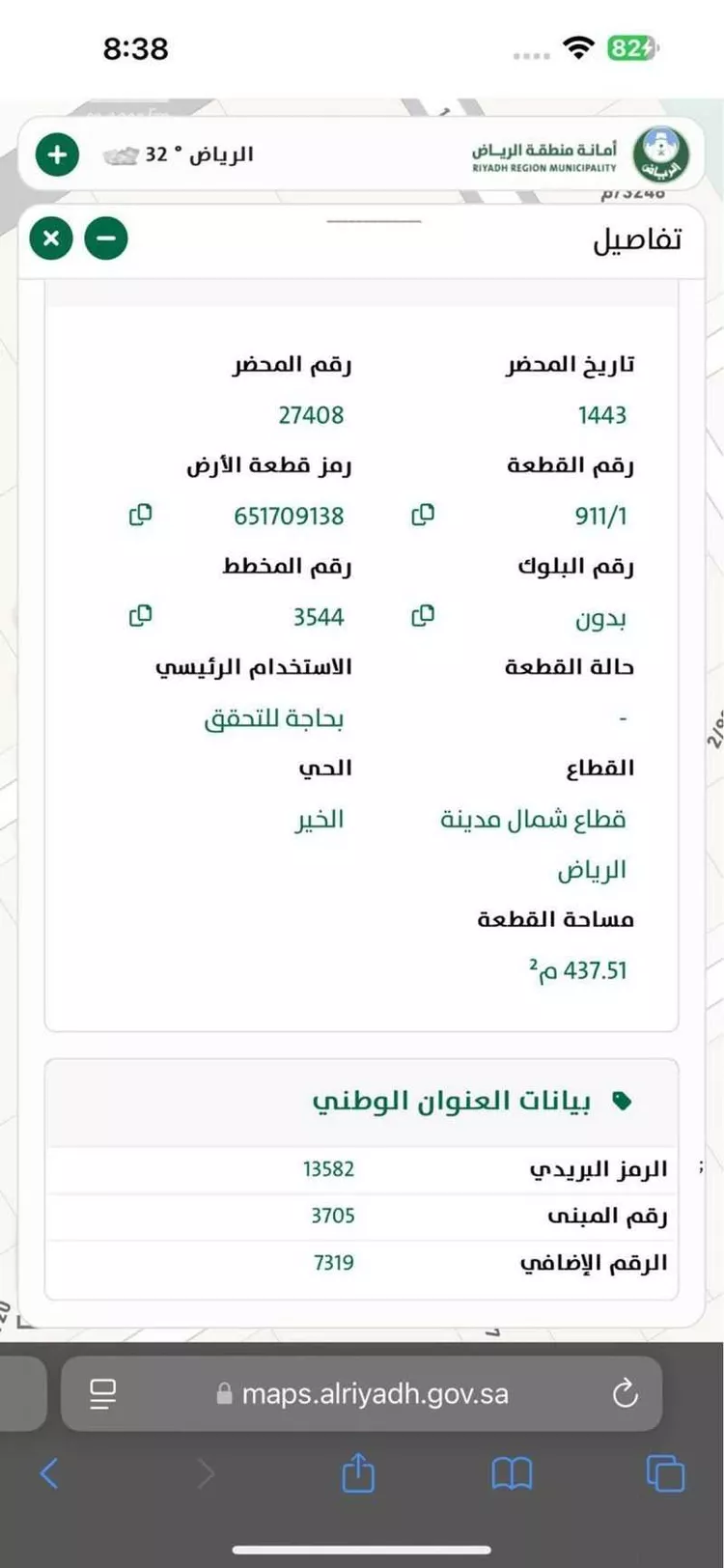Copy the plan number 3544
724x1568 pixels.
(140, 615)
